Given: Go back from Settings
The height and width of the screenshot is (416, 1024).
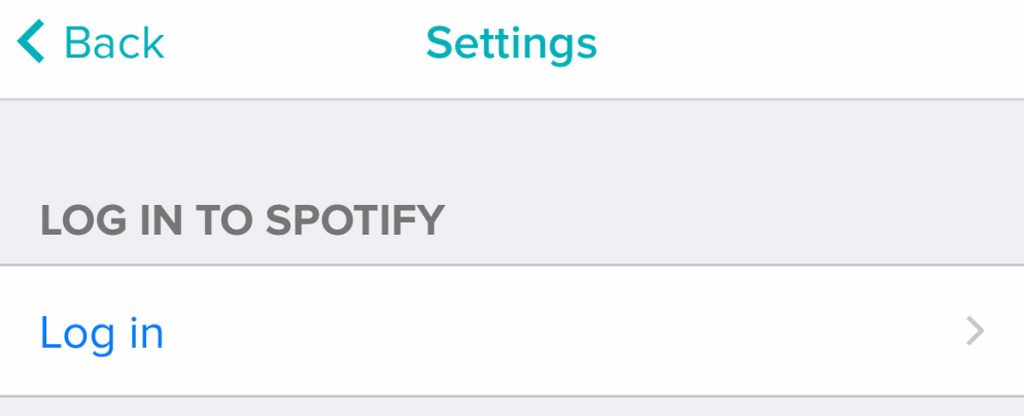Looking at the screenshot, I should [90, 44].
